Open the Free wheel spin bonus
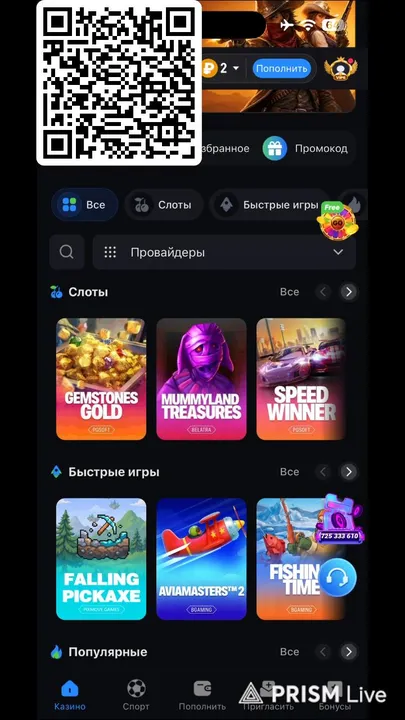 [x=337, y=219]
